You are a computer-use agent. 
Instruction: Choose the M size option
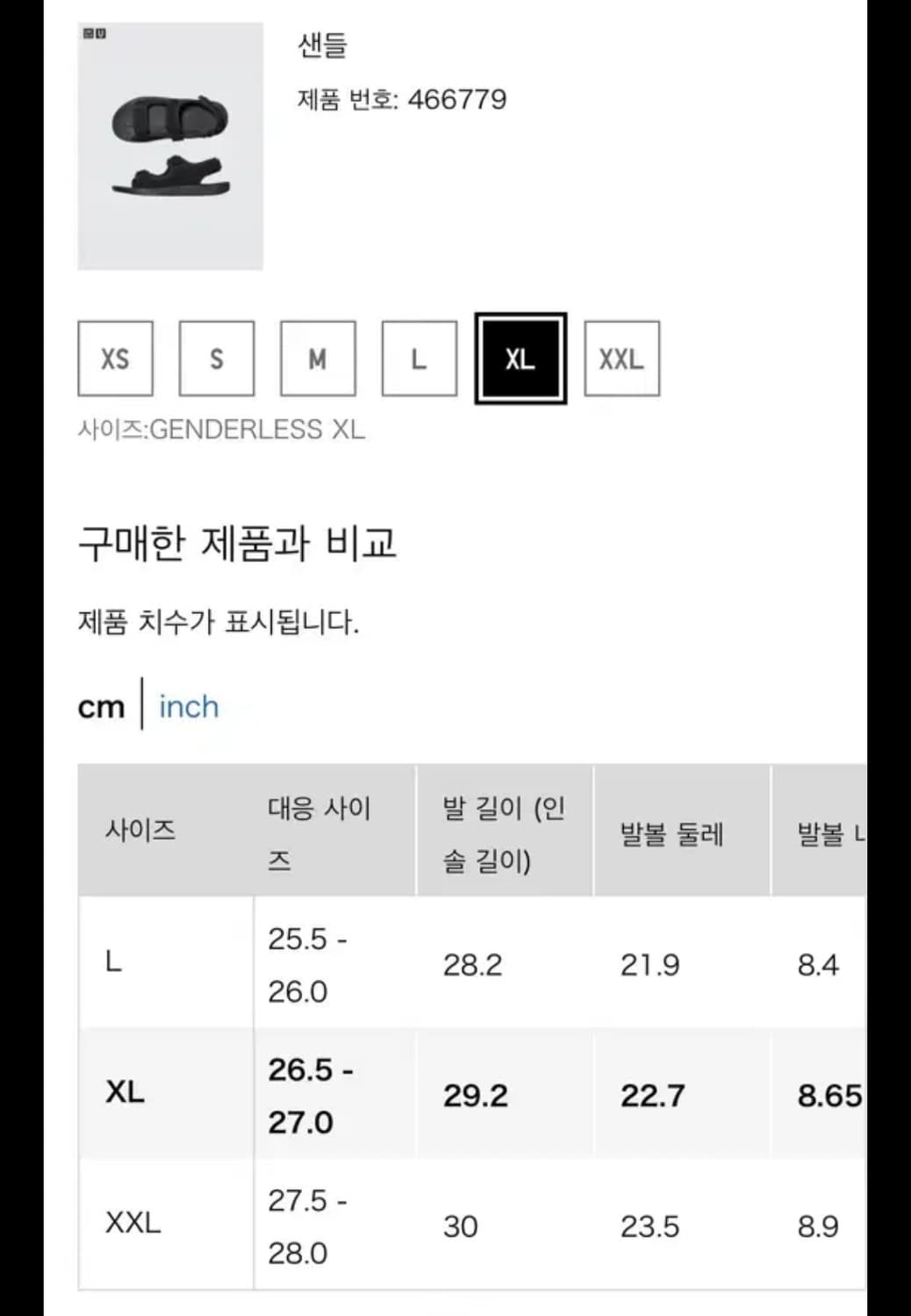click(x=318, y=358)
